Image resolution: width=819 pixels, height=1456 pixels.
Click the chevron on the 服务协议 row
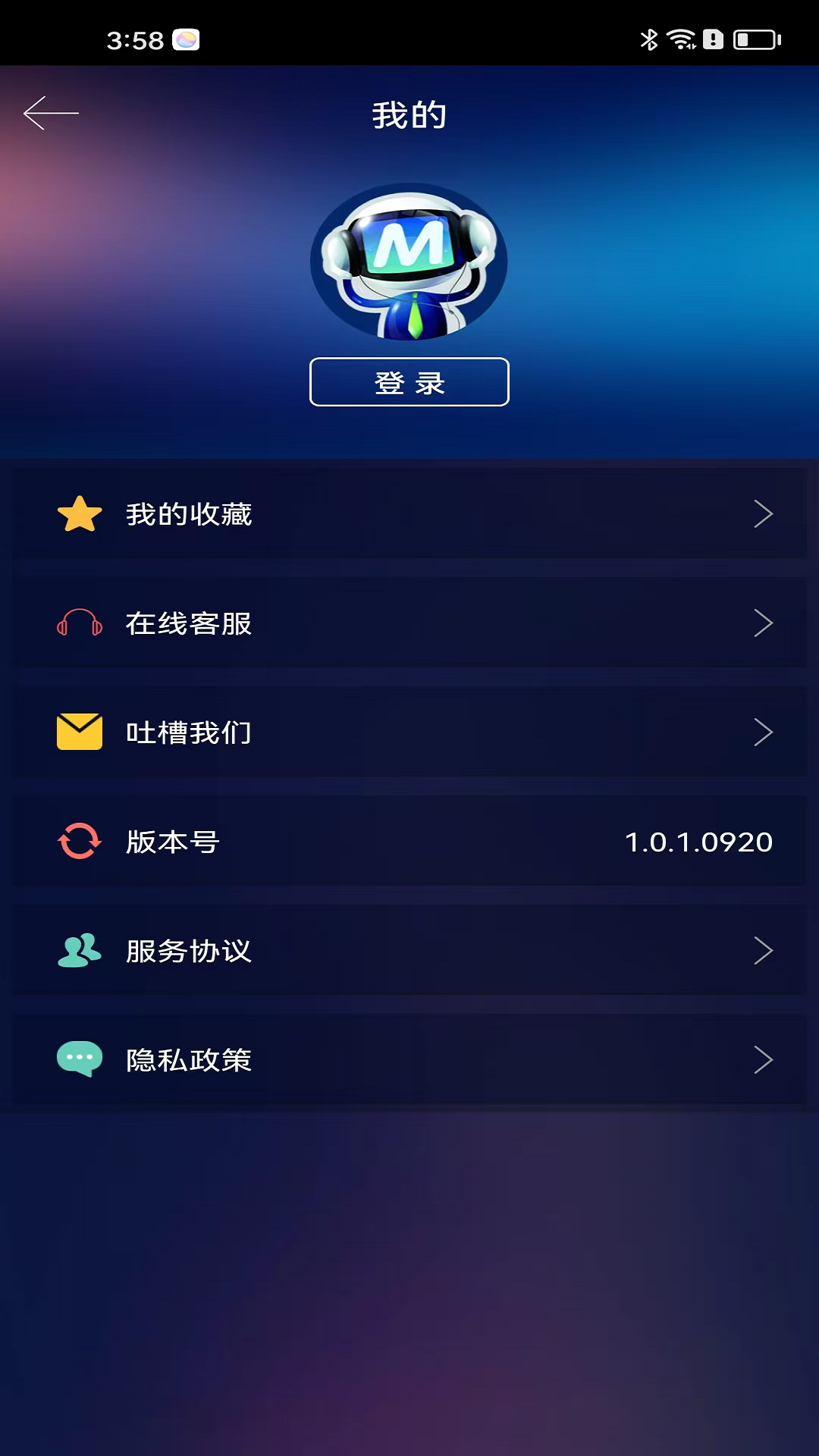pyautogui.click(x=764, y=950)
